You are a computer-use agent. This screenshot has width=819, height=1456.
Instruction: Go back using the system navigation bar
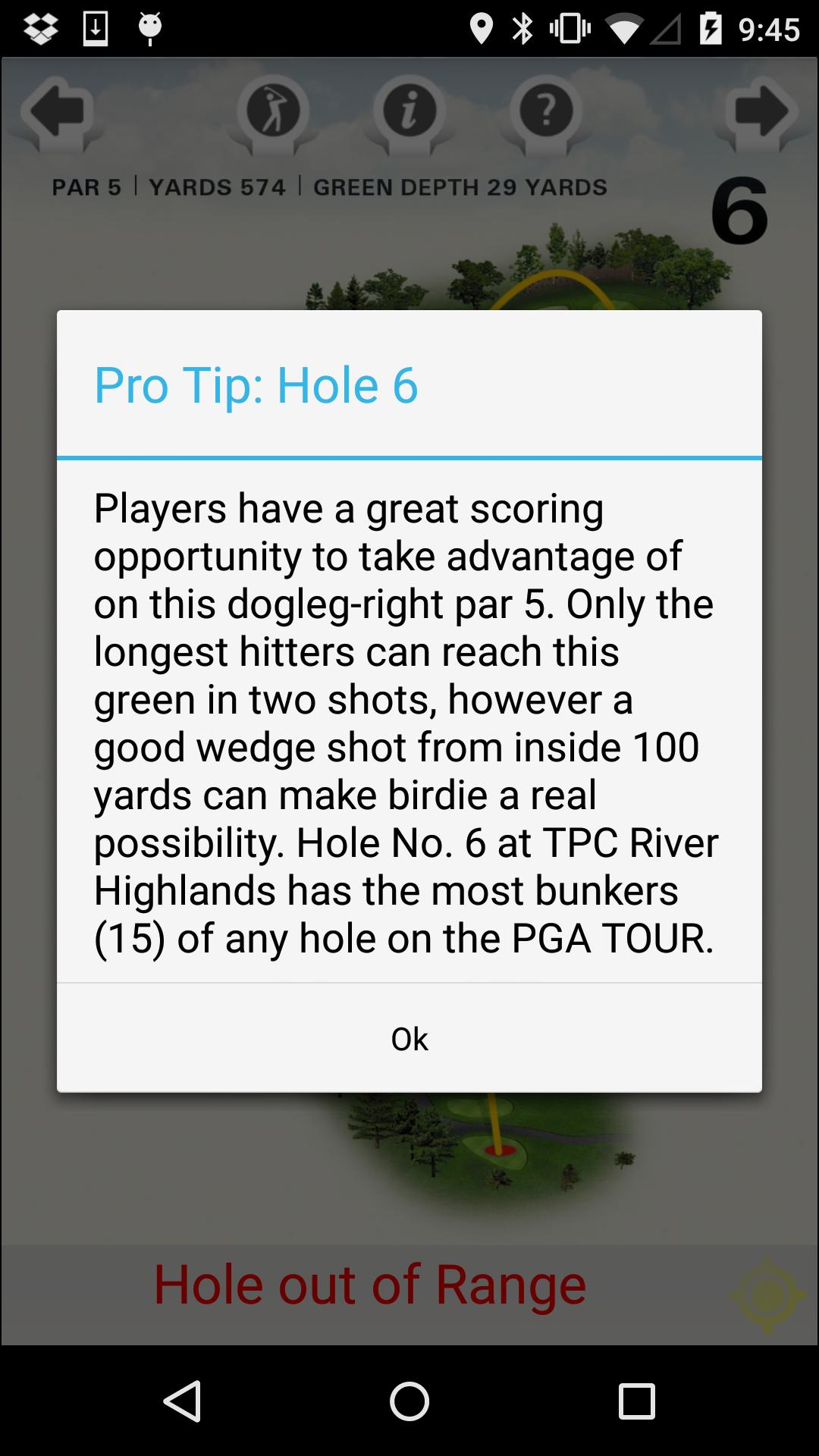(x=183, y=1400)
